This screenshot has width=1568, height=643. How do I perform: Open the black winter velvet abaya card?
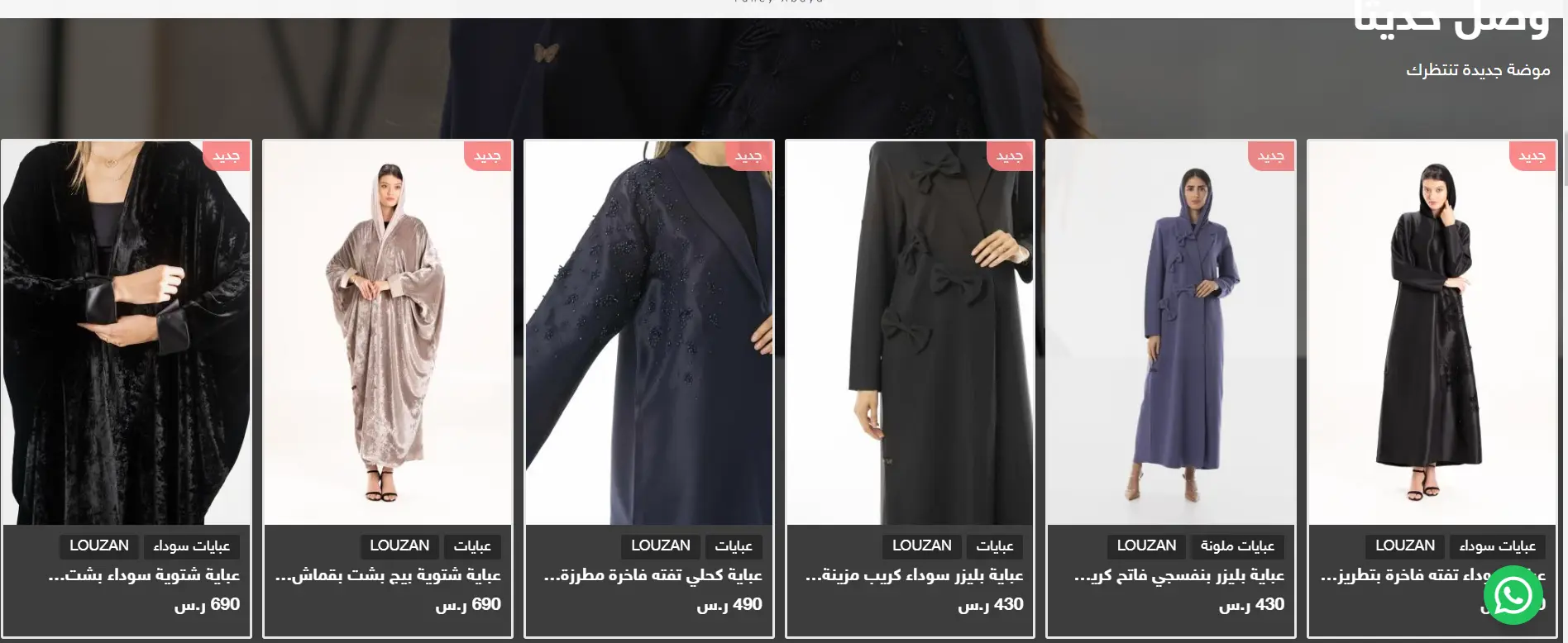[127, 332]
